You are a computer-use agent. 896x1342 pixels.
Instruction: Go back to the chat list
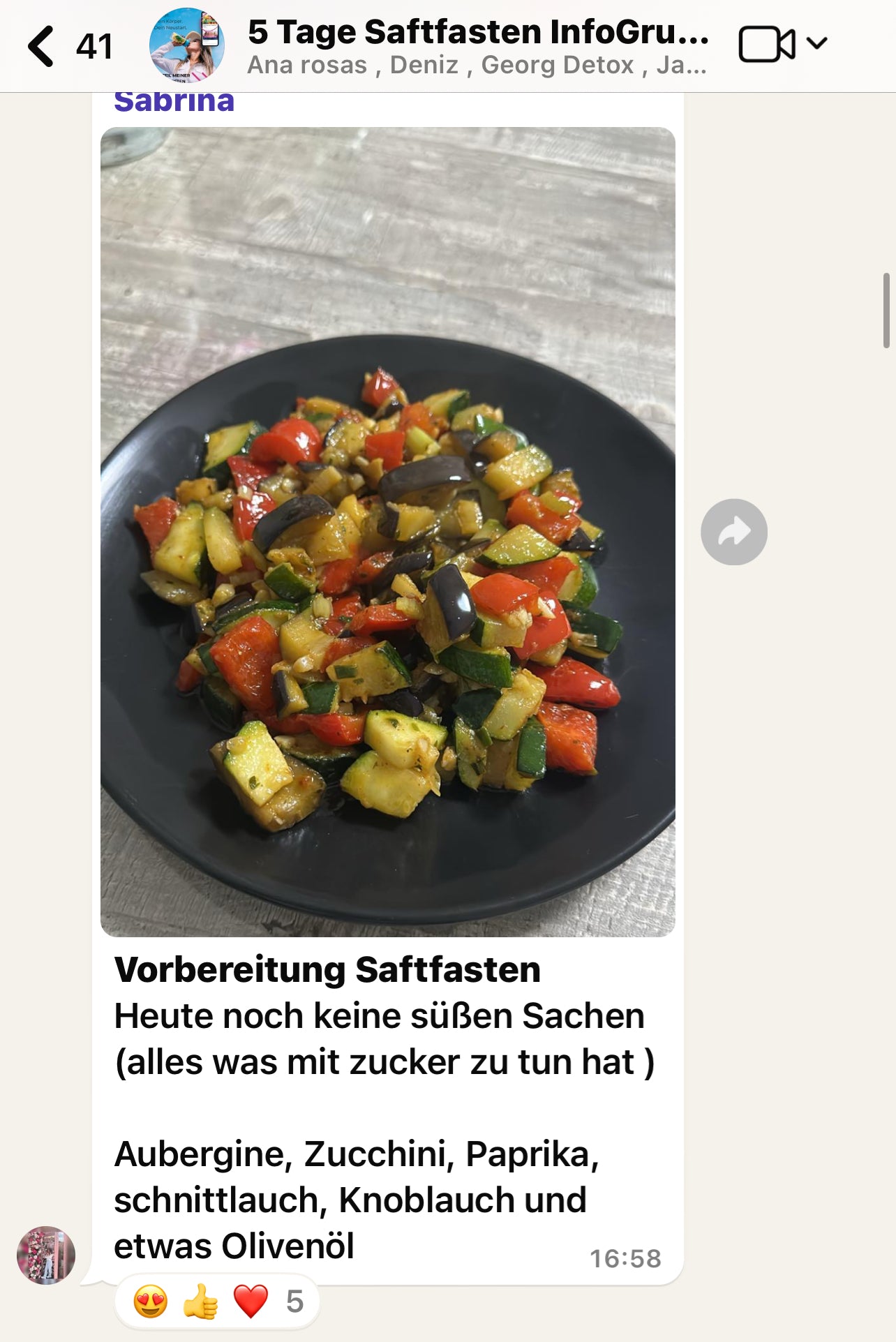(x=43, y=46)
